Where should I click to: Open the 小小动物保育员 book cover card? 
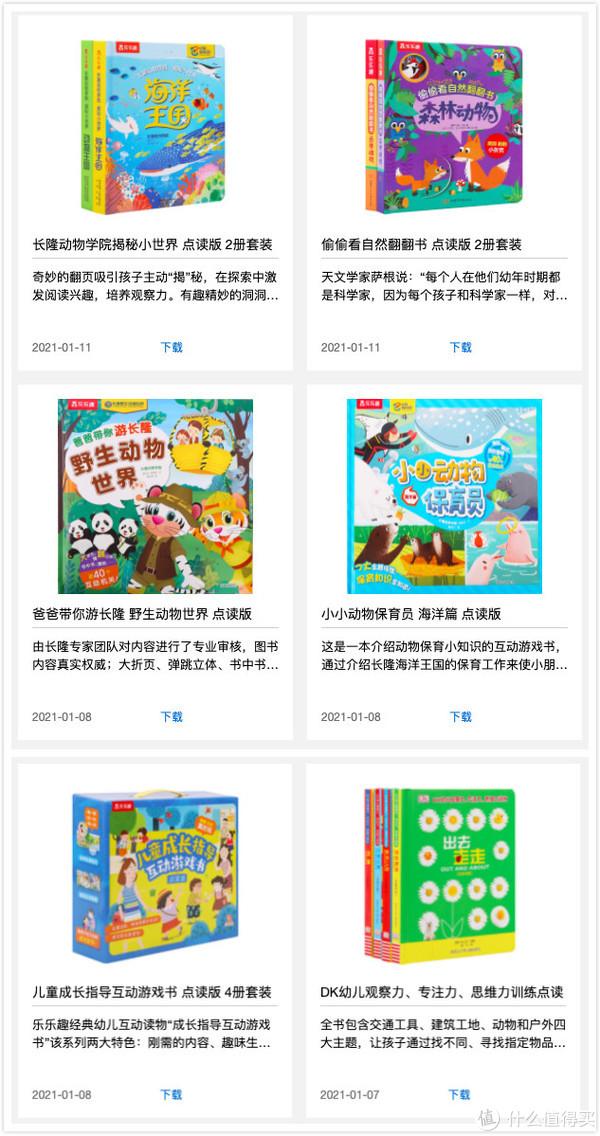[444, 496]
